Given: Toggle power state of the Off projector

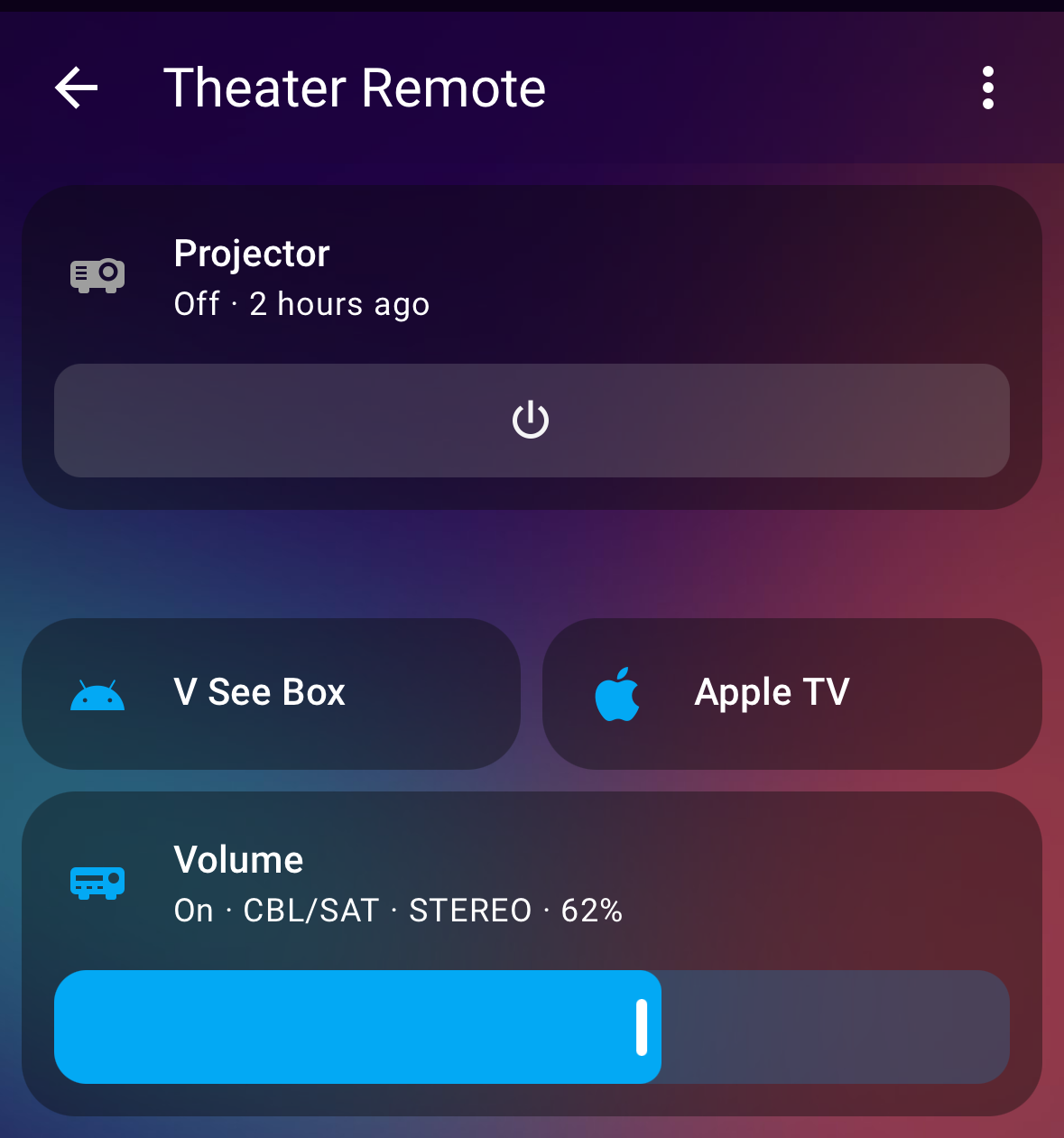Looking at the screenshot, I should point(531,420).
